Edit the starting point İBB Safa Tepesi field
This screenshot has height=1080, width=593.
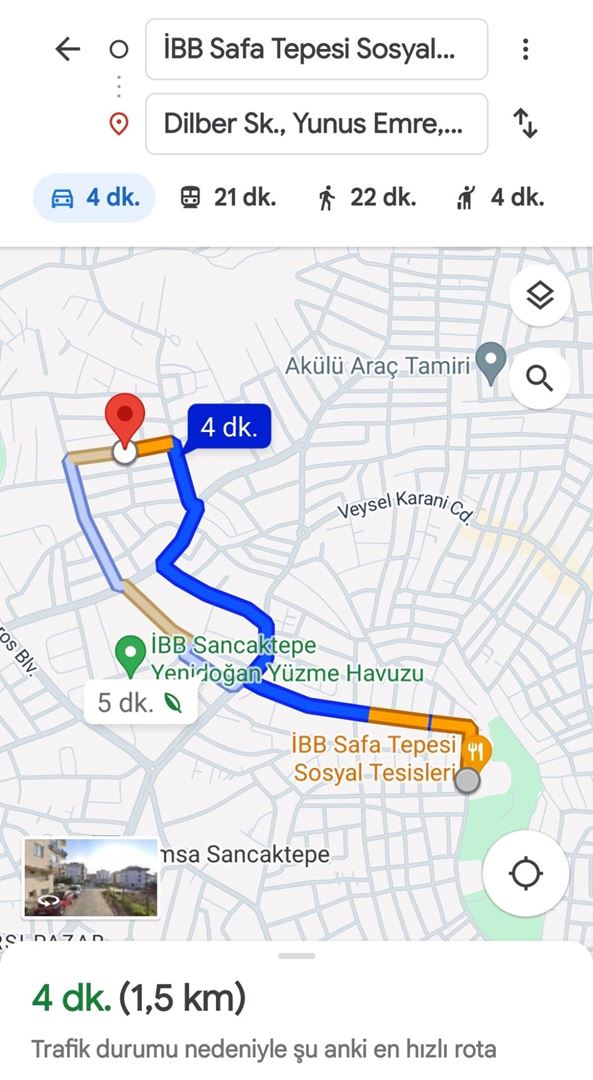(x=317, y=49)
